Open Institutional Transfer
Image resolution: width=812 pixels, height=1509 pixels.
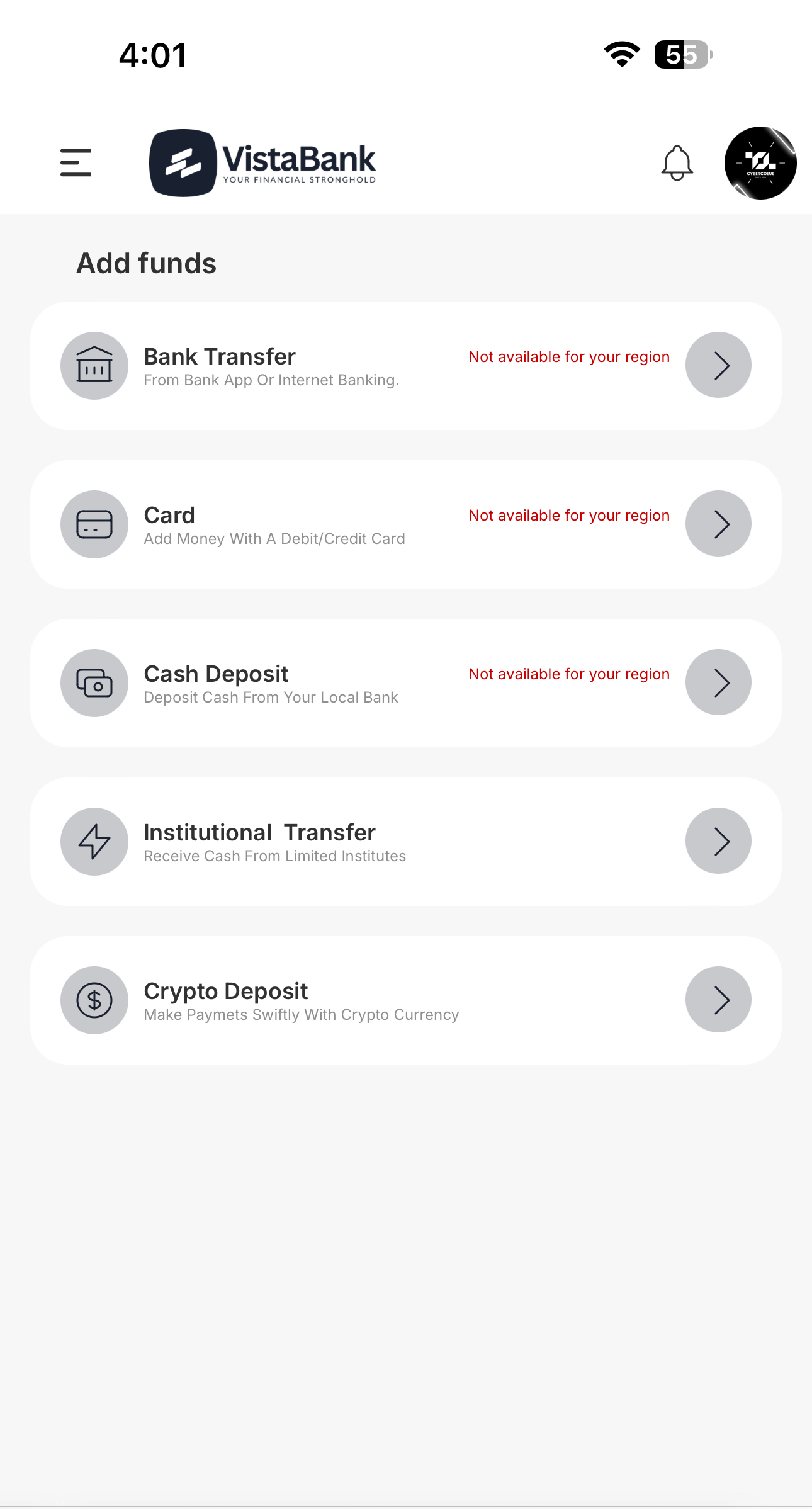pos(405,842)
